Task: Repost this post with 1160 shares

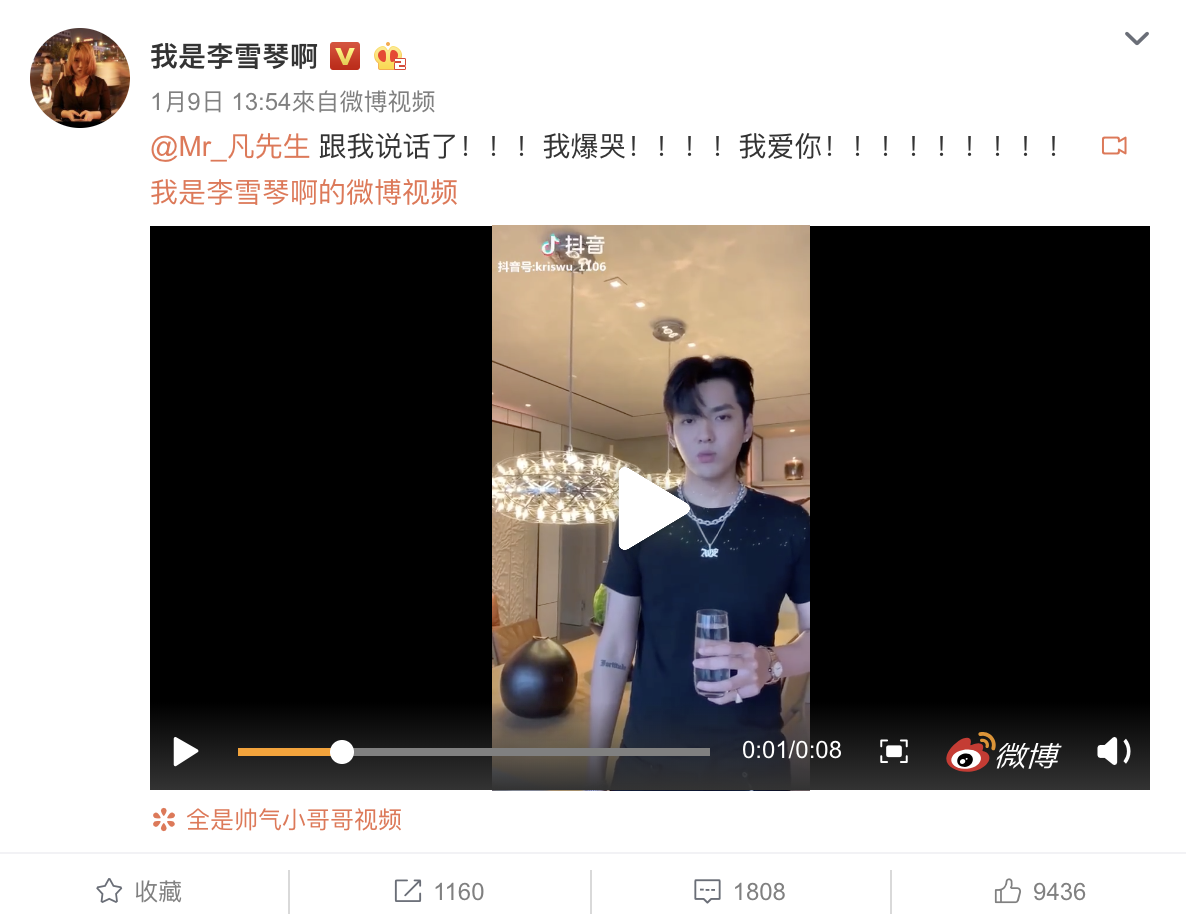Action: [x=439, y=891]
